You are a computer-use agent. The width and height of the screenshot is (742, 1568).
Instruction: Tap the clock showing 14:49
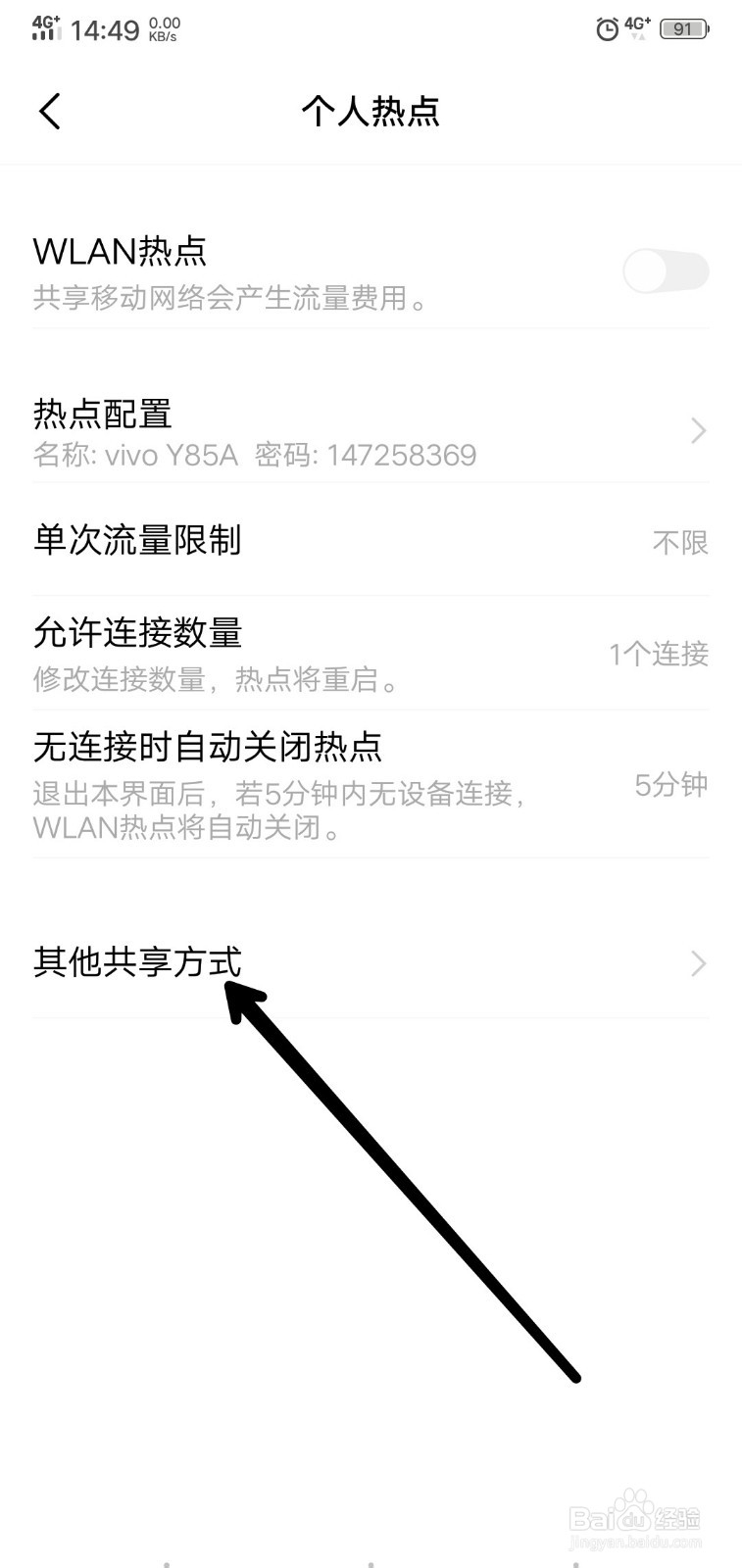point(104,29)
